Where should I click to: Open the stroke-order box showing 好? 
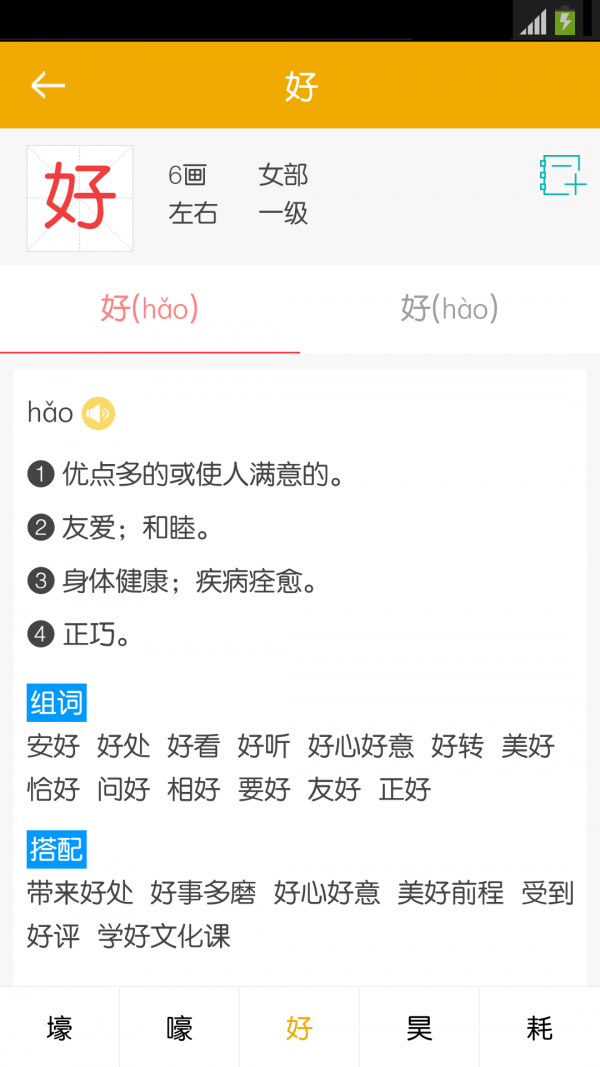click(80, 198)
